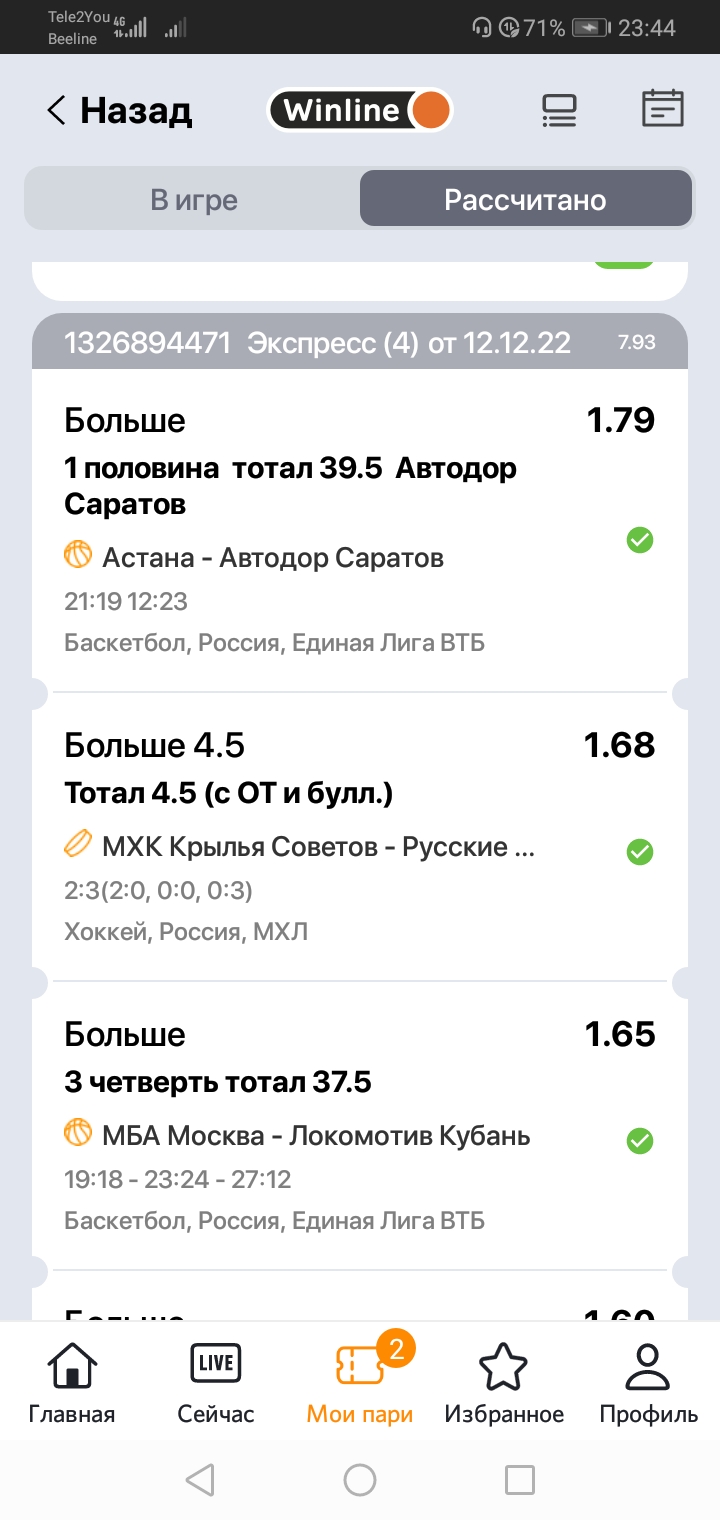
Task: Open the Профиль tab
Action: (648, 1383)
